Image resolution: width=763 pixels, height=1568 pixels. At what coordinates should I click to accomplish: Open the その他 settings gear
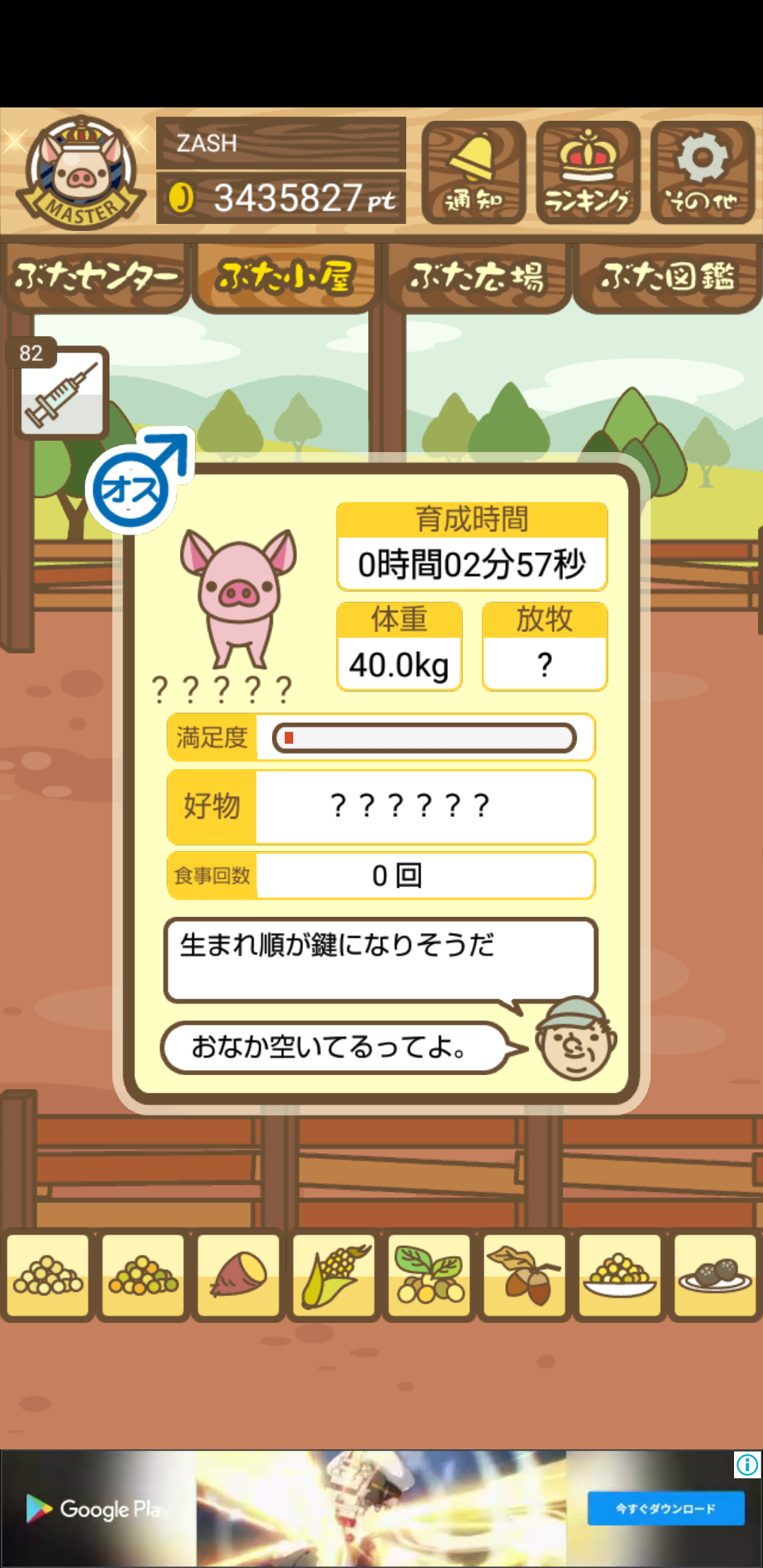click(702, 172)
